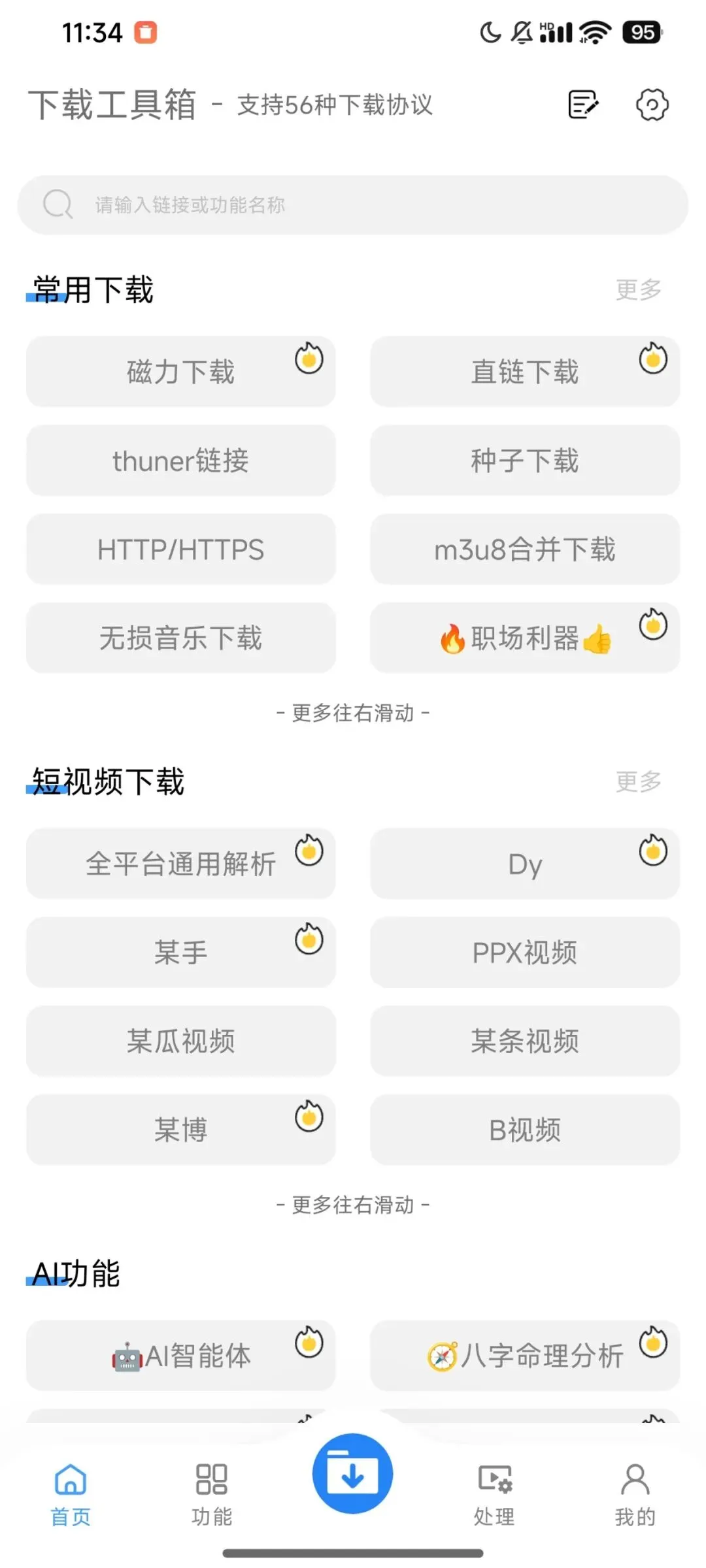Viewport: 706px width, 1568px height.
Task: Choose m3u8合并下载
Action: [x=525, y=549]
